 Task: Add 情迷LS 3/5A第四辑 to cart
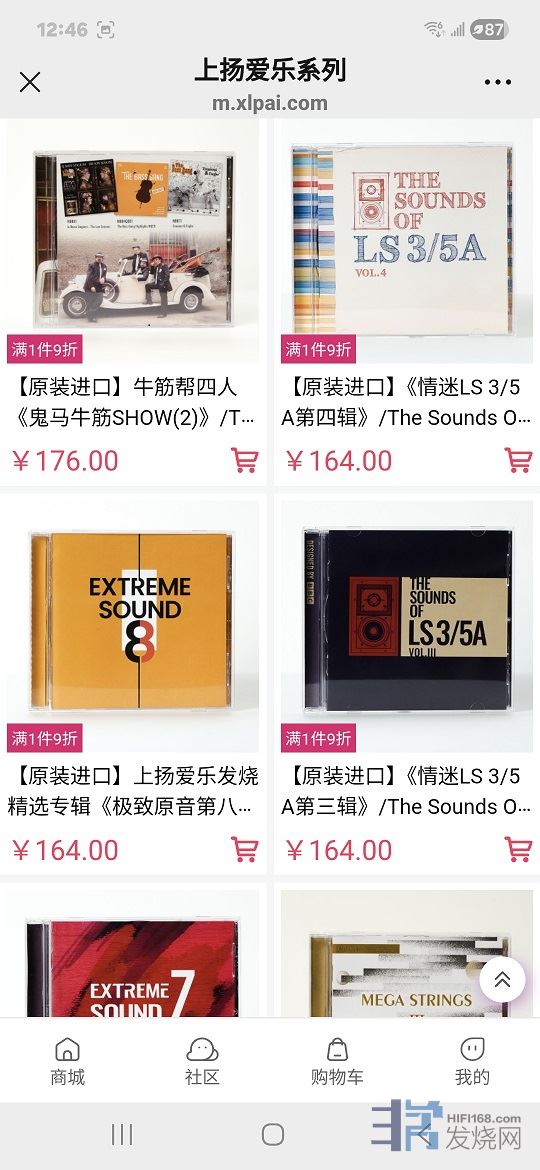pos(518,460)
